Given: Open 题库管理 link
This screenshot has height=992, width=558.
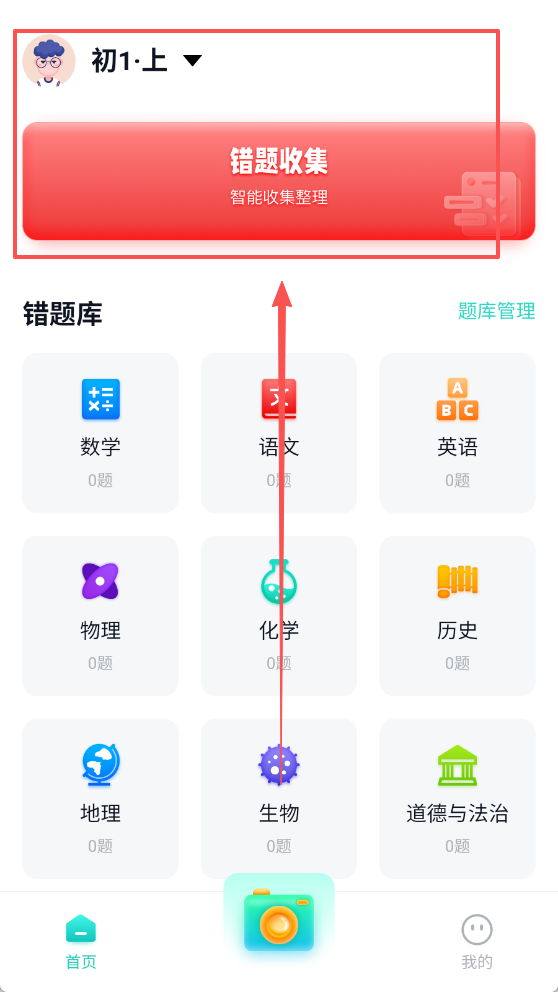Looking at the screenshot, I should 496,311.
